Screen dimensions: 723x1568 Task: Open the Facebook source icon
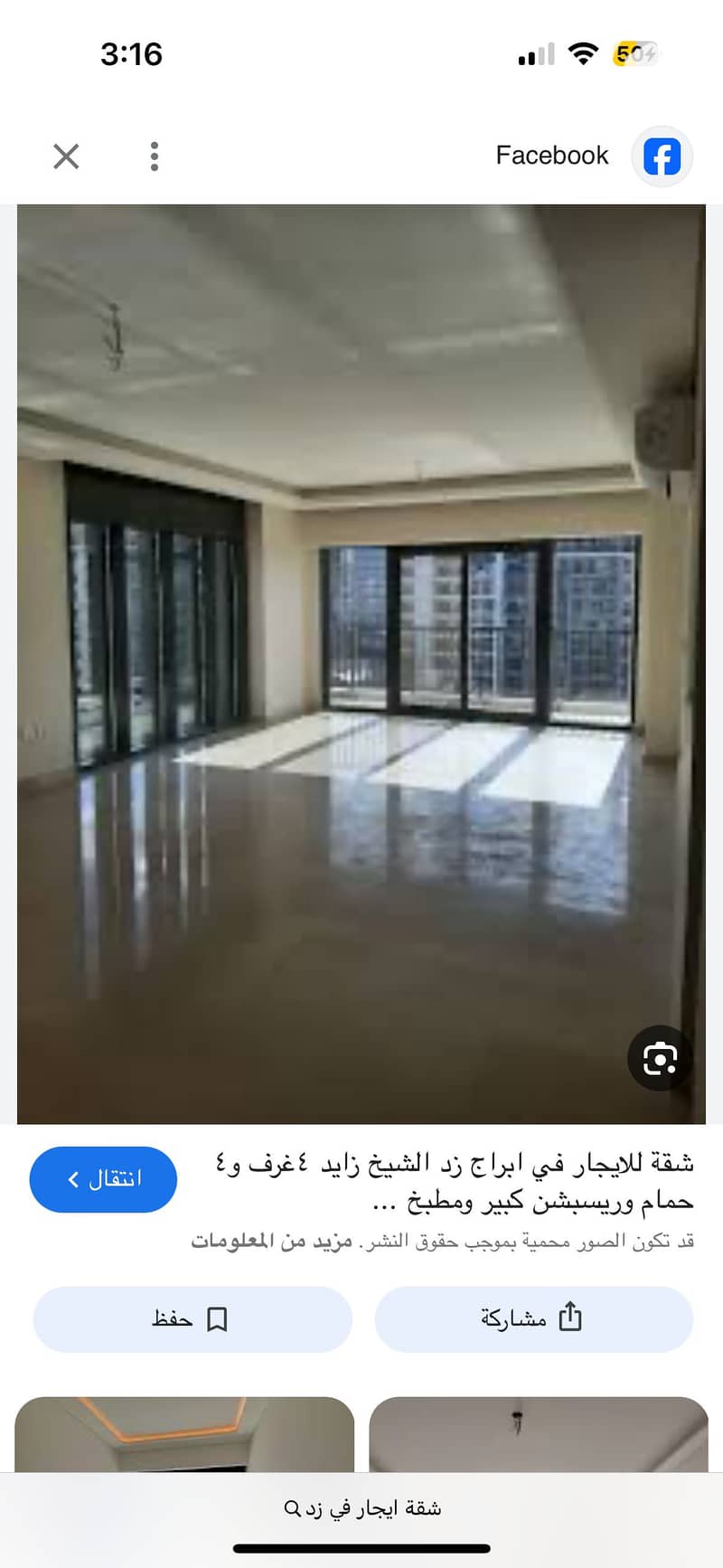[x=662, y=156]
